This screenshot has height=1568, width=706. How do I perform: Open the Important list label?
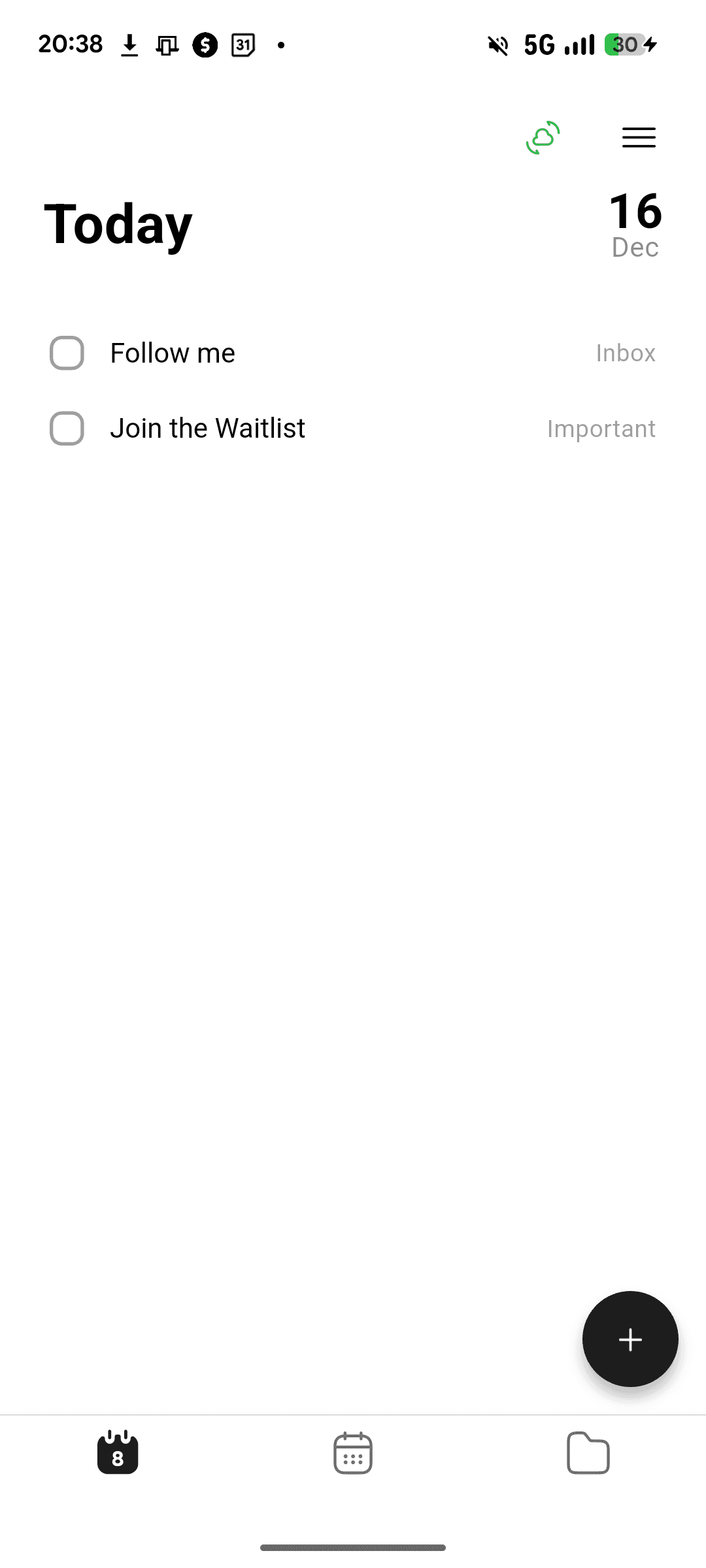point(601,429)
